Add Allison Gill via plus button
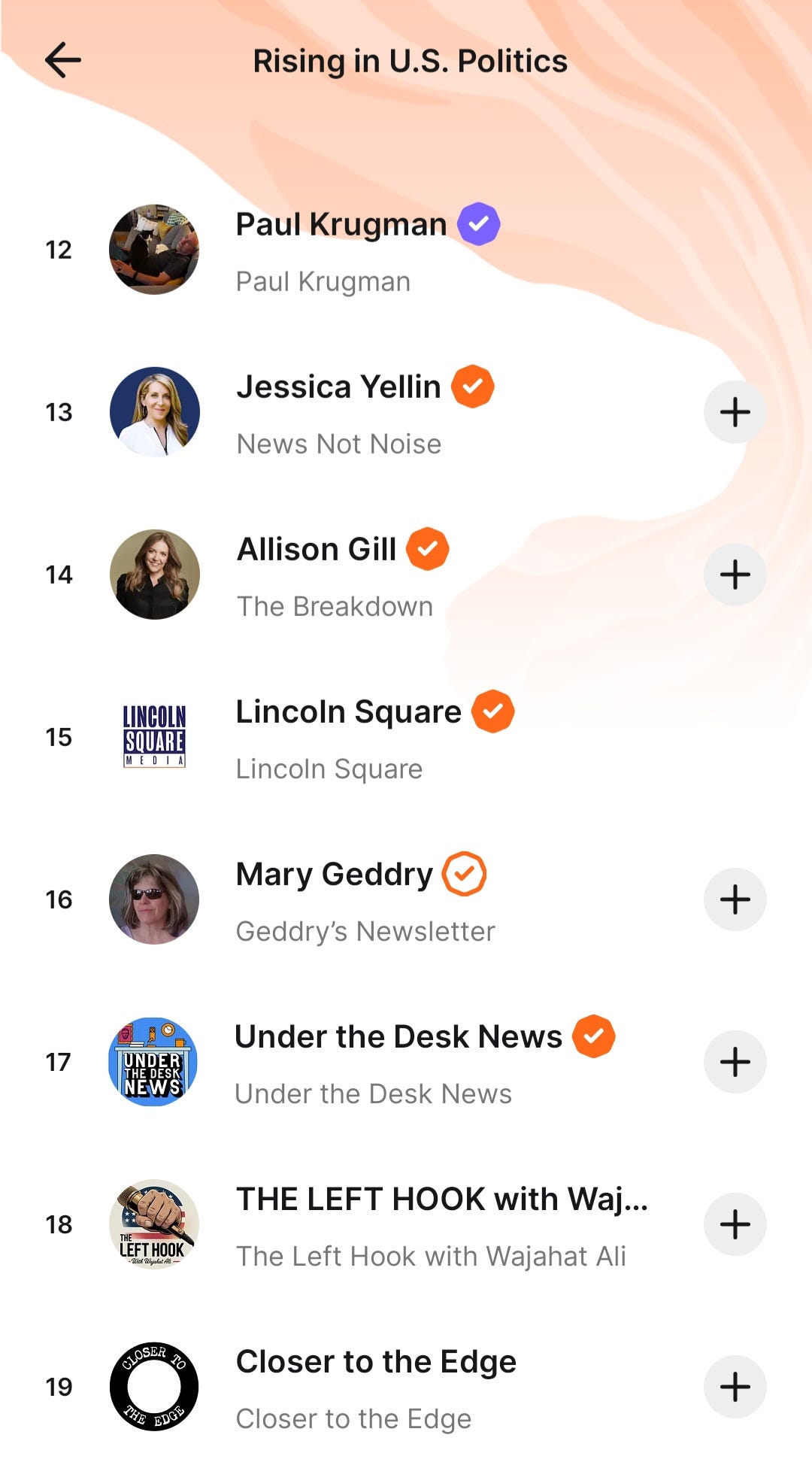Screen dimensions: 812x1468 pyautogui.click(x=735, y=575)
